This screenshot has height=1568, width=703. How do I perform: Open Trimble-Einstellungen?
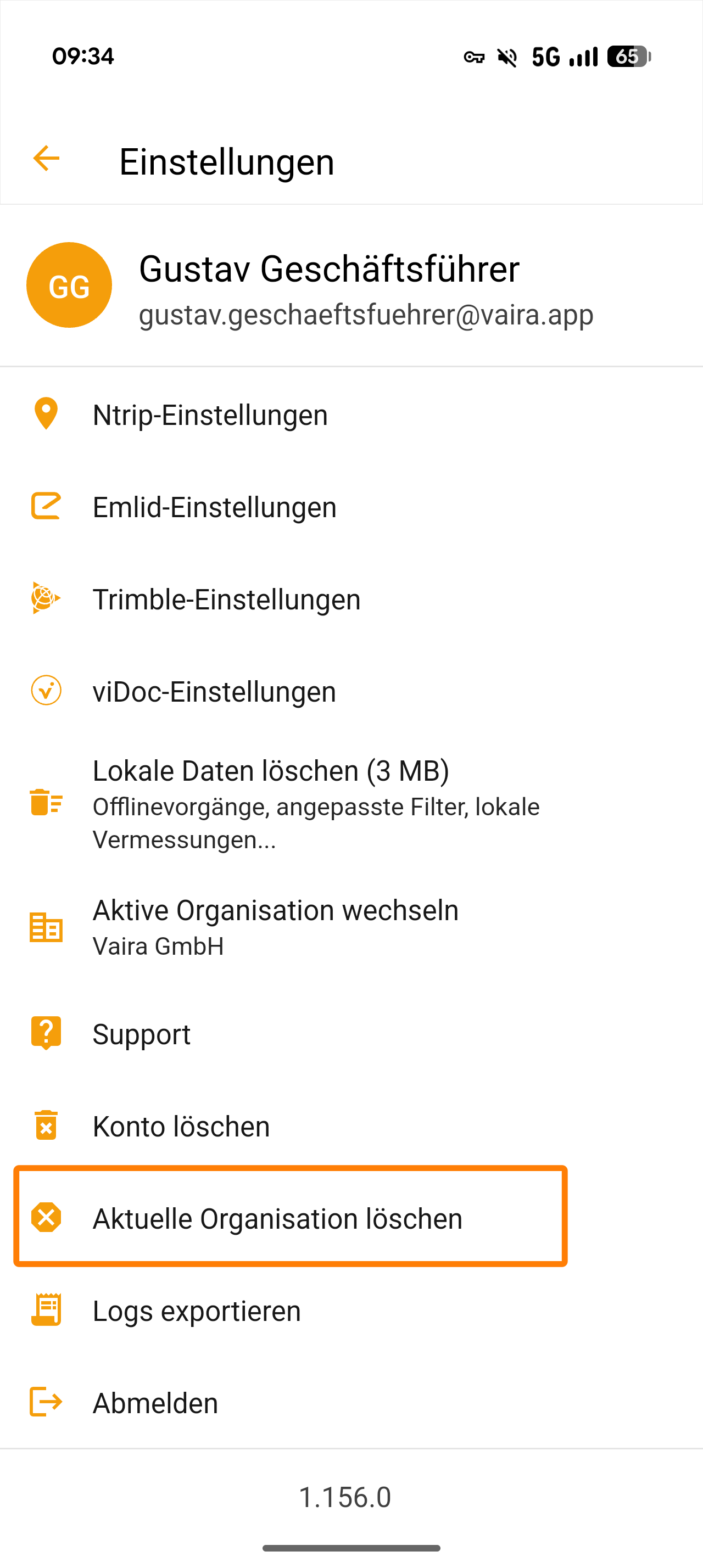pos(226,600)
